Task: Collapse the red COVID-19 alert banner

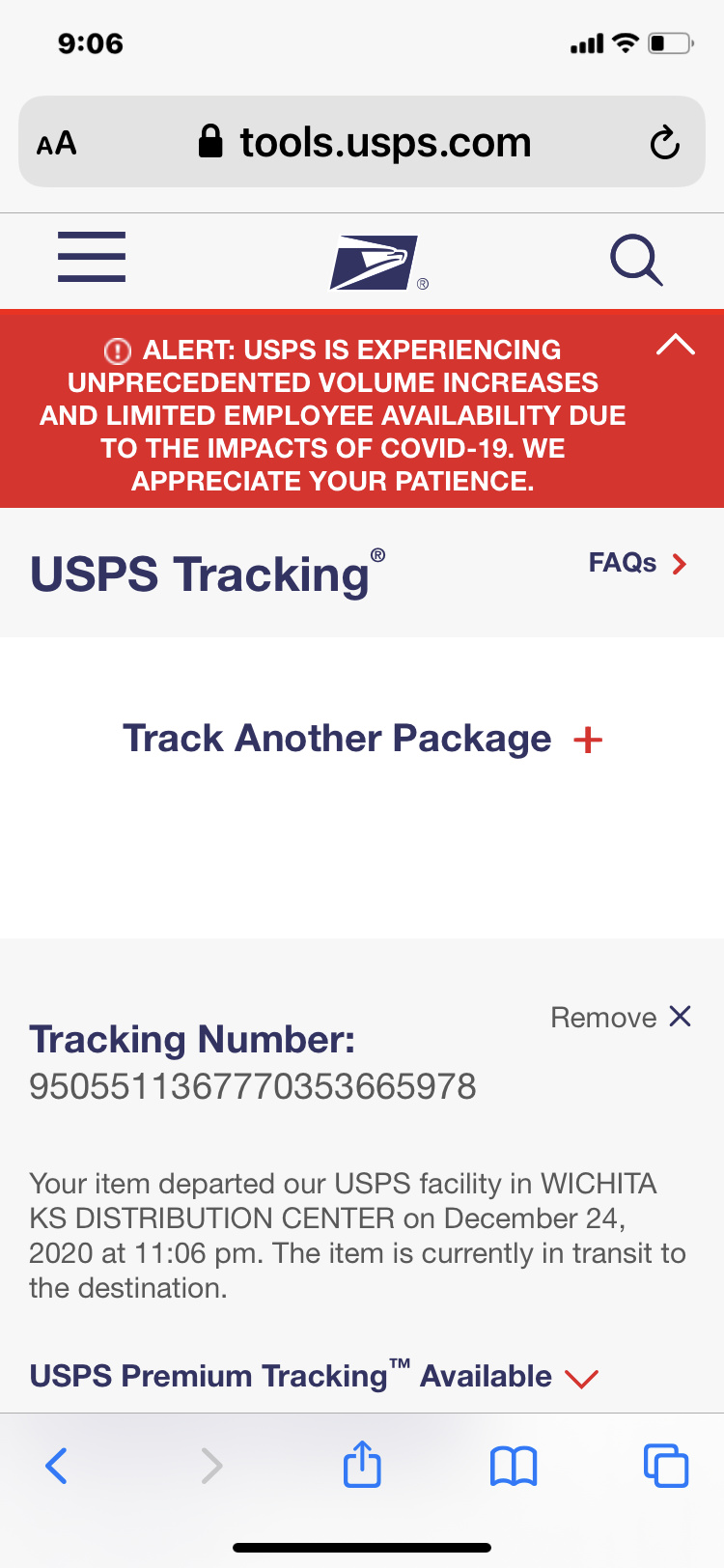Action: click(x=676, y=345)
